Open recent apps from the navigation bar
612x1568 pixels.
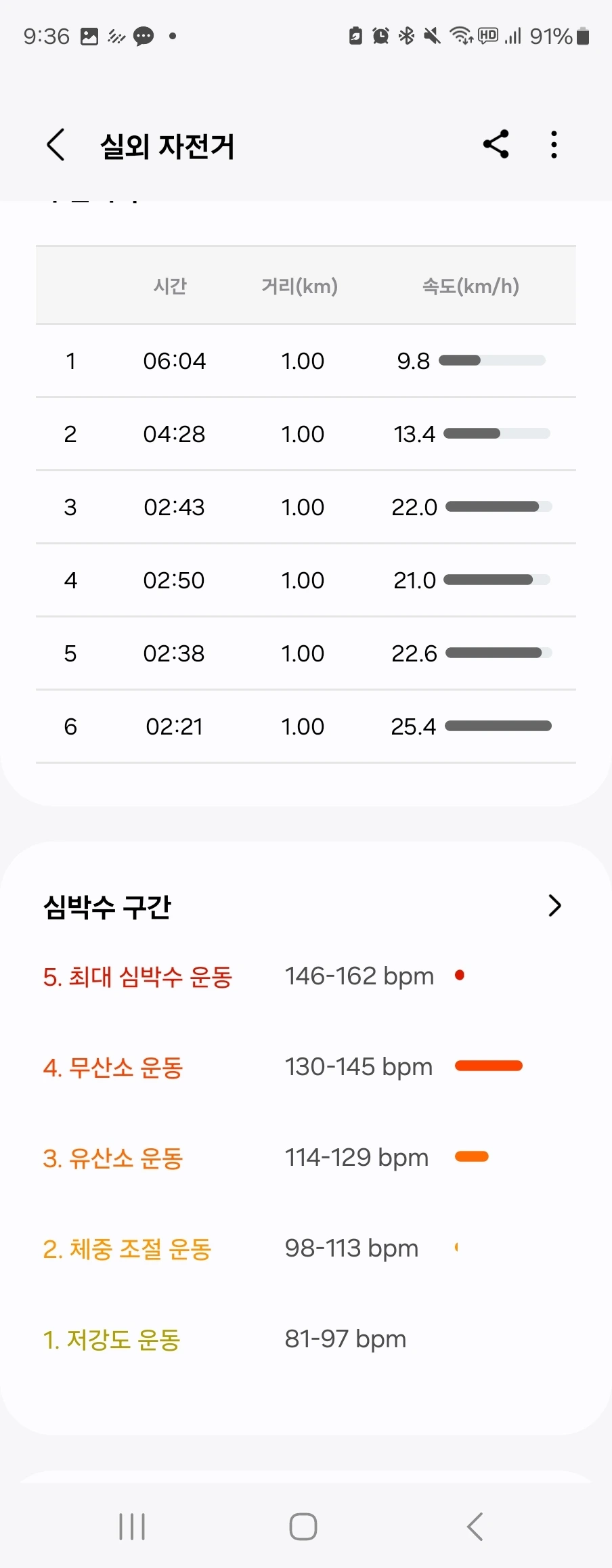[x=132, y=1526]
